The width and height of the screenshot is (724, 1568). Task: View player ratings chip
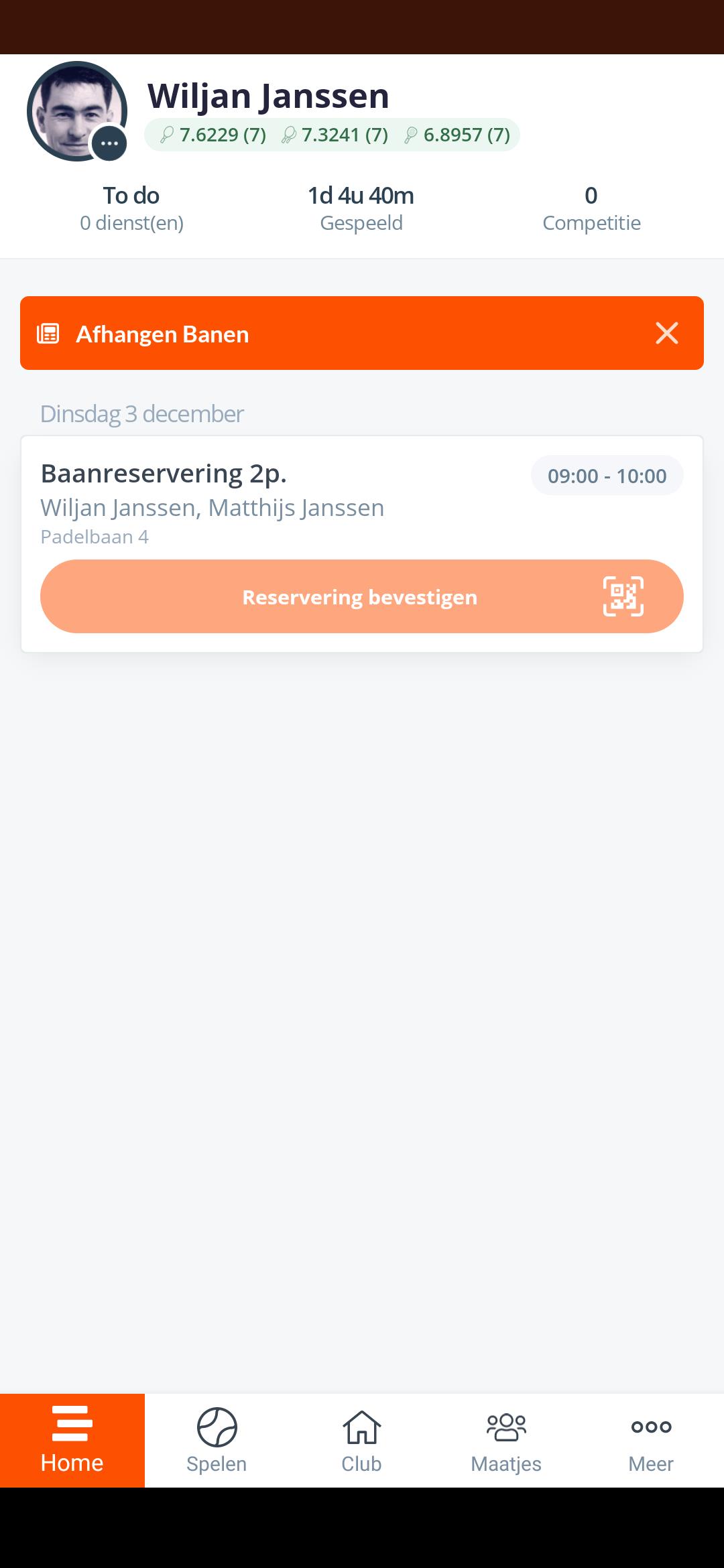point(333,135)
